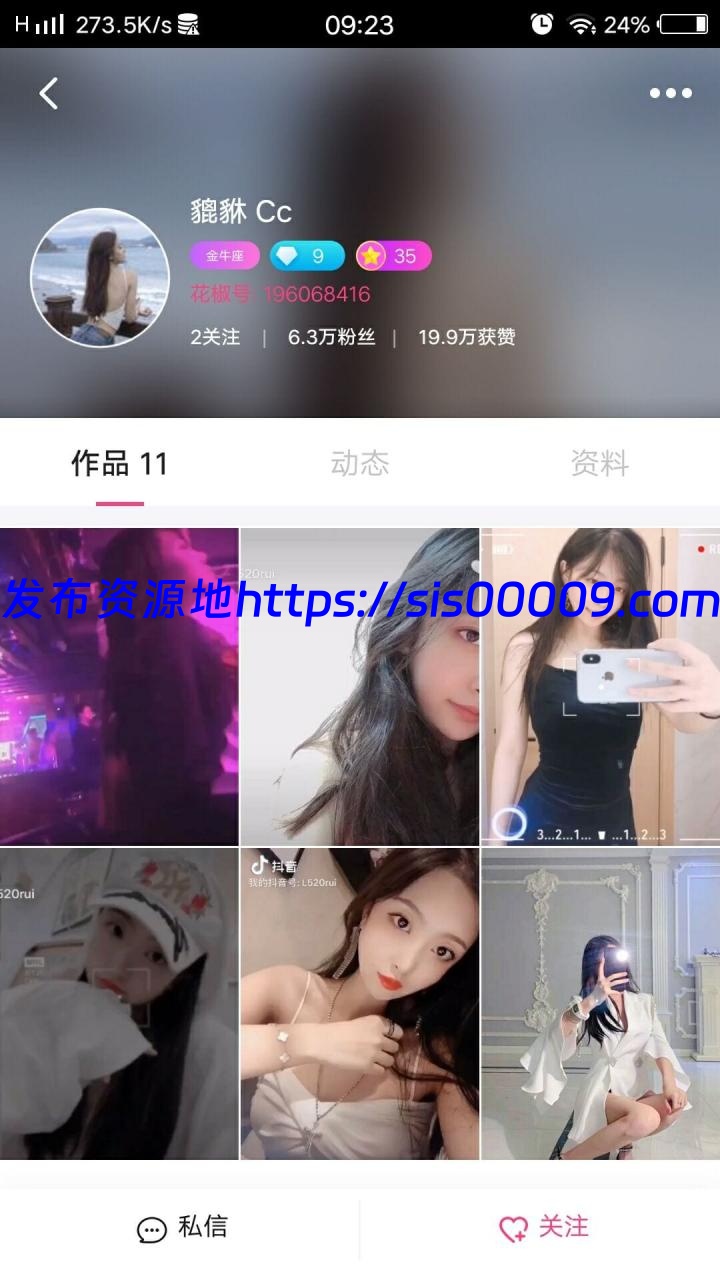Click the back arrow at top left
Screen dimensions: 720x1280
47,91
